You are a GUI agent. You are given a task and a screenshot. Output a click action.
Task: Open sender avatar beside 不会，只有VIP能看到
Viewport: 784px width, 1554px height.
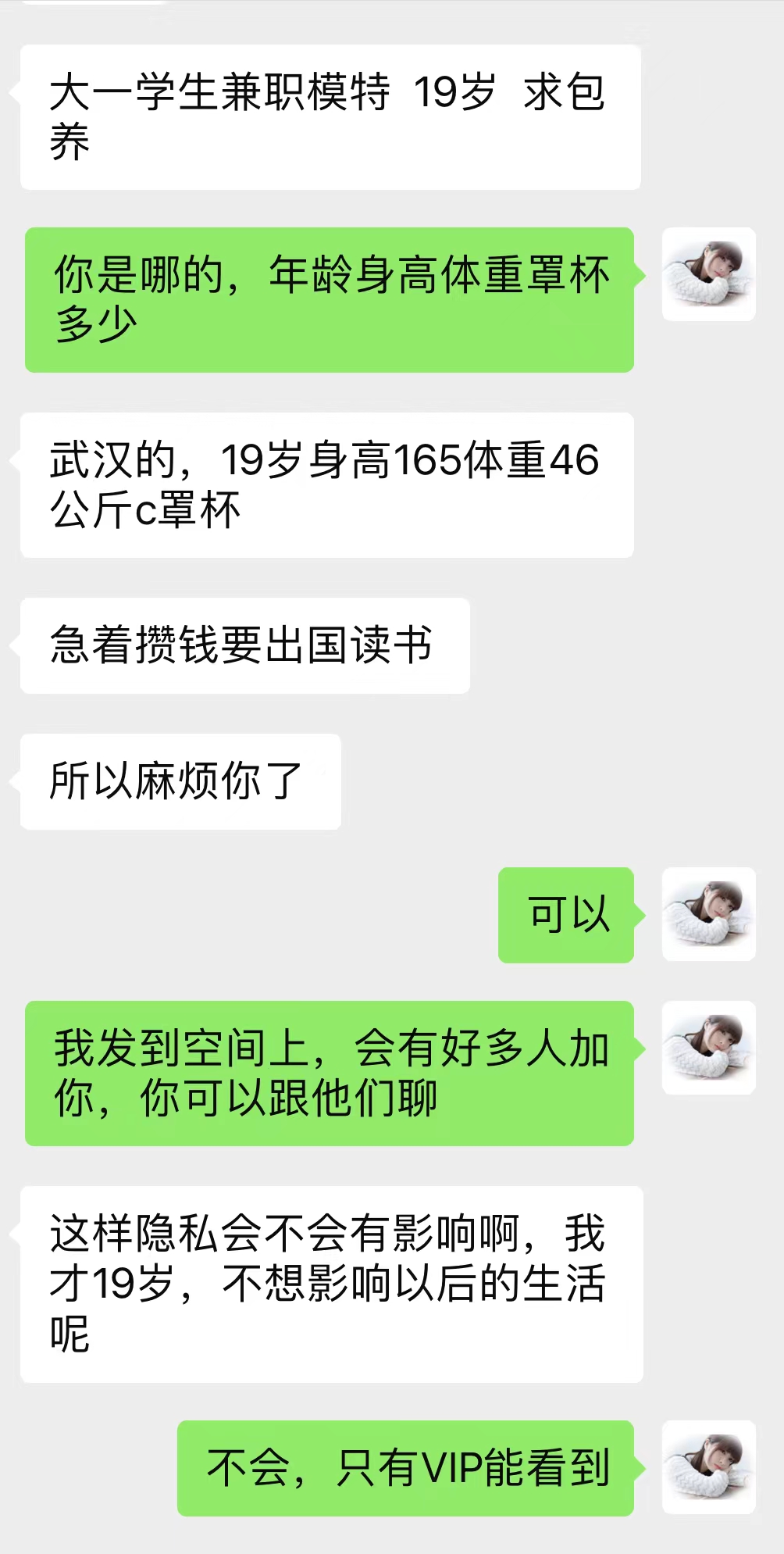click(x=708, y=1467)
